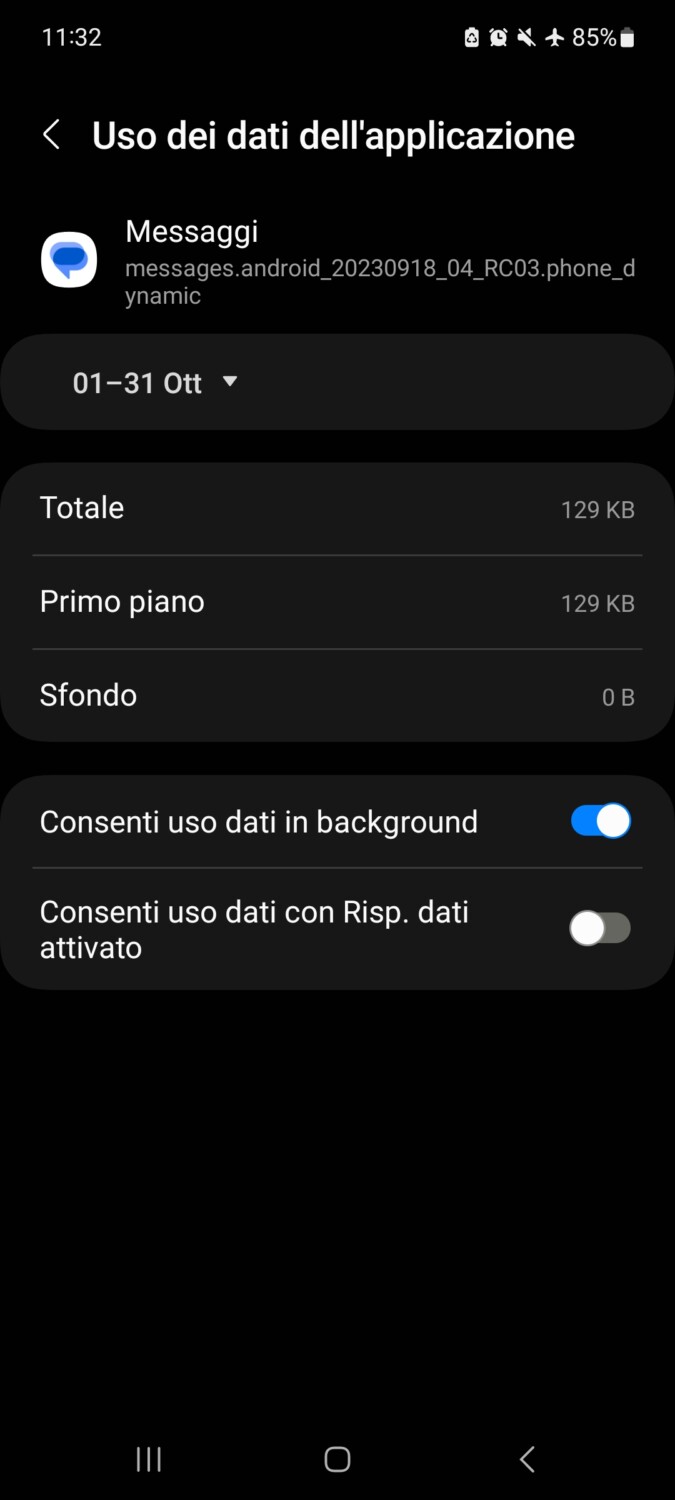Open the 01–31 Ott period dropdown

coord(155,383)
